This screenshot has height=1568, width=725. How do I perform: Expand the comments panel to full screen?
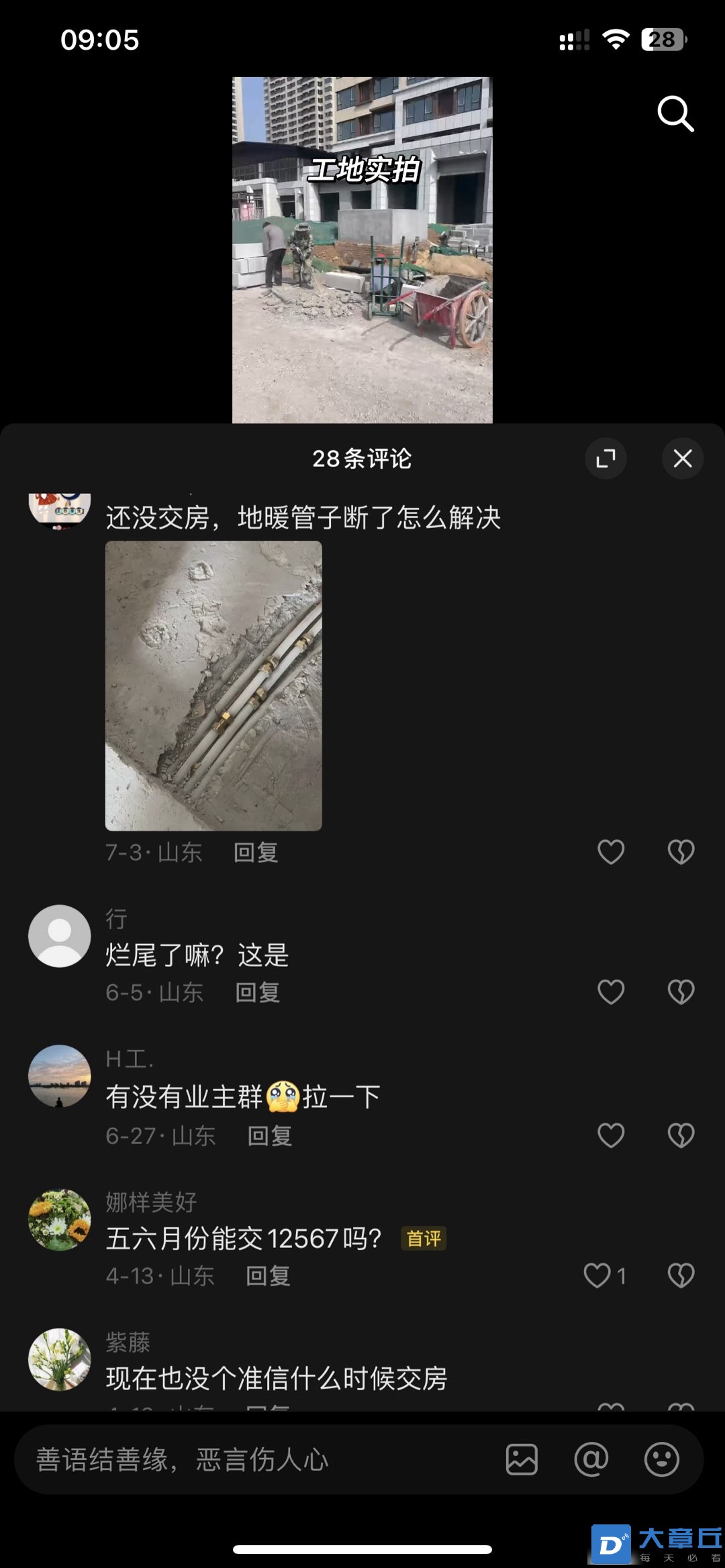tap(606, 459)
